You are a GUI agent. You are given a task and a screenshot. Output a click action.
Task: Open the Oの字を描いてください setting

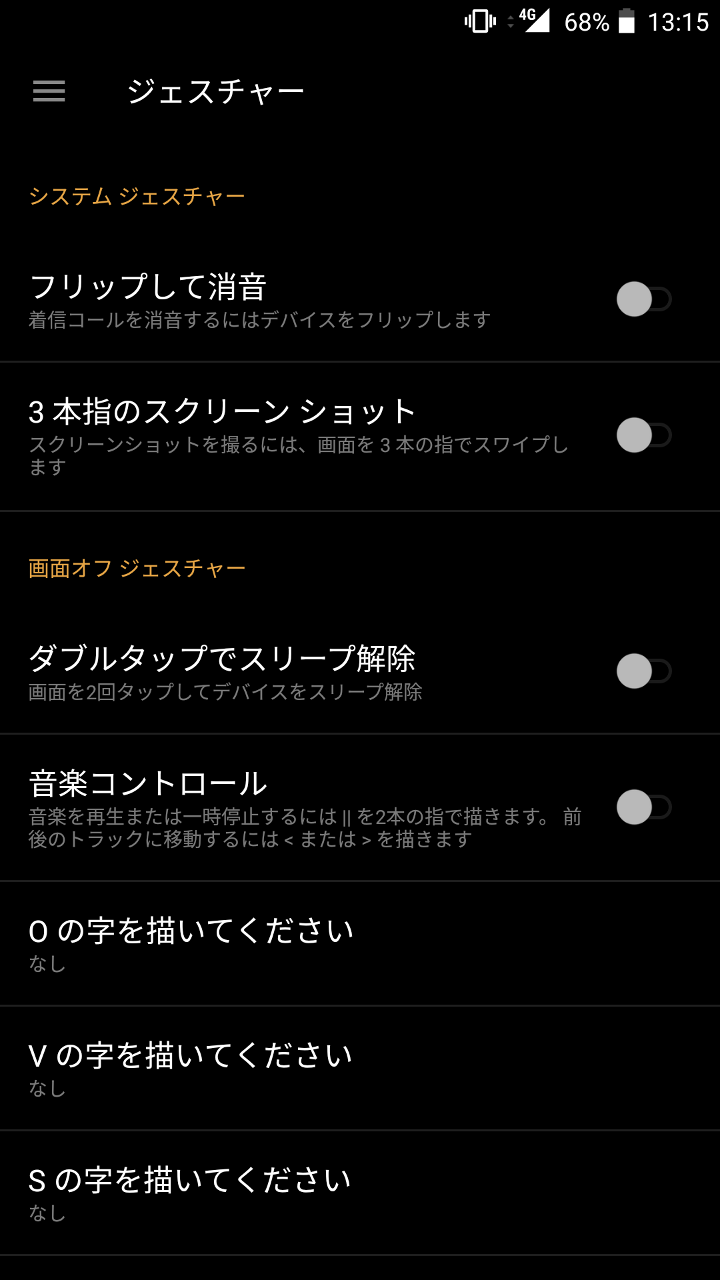click(360, 944)
